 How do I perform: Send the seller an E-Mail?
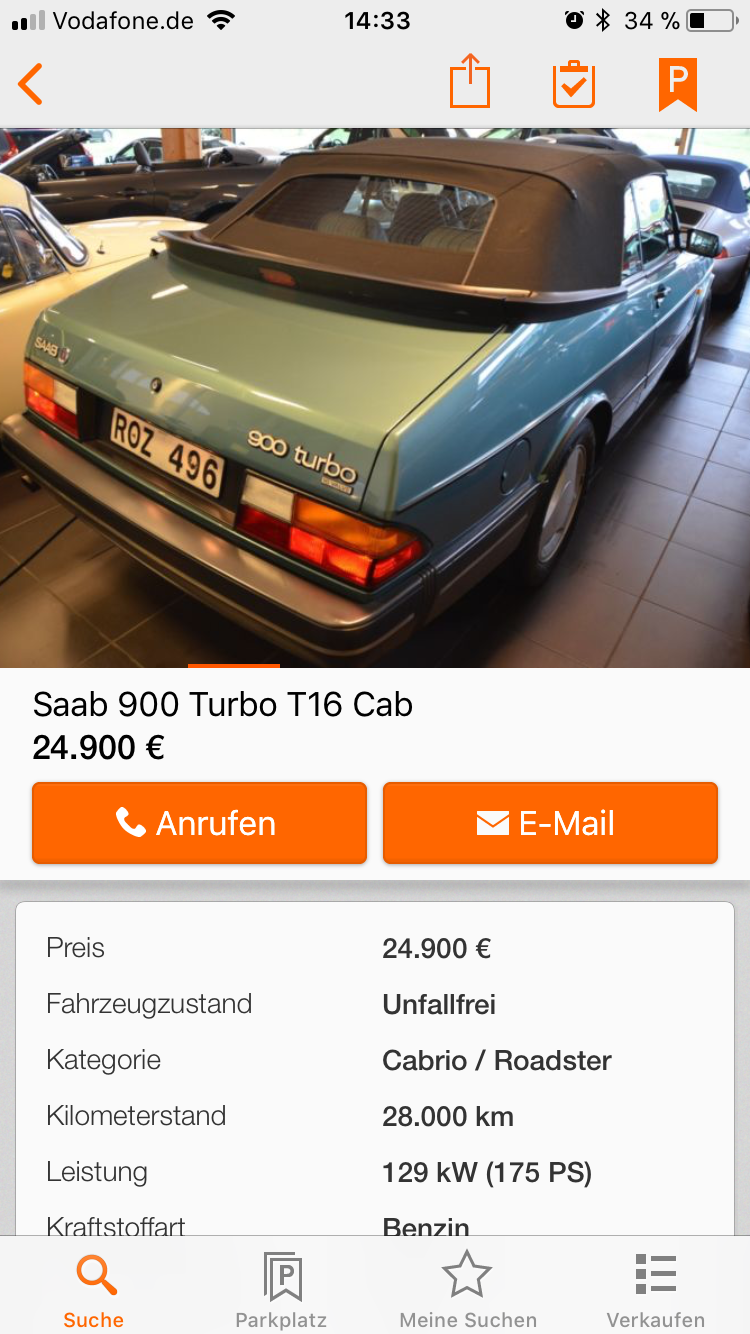(550, 823)
